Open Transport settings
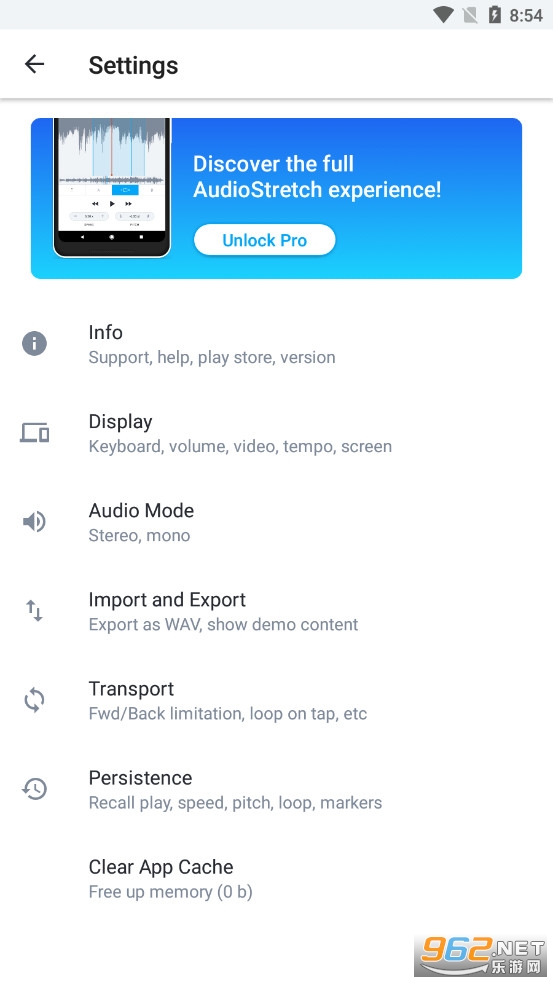The image size is (553, 983). pos(276,700)
